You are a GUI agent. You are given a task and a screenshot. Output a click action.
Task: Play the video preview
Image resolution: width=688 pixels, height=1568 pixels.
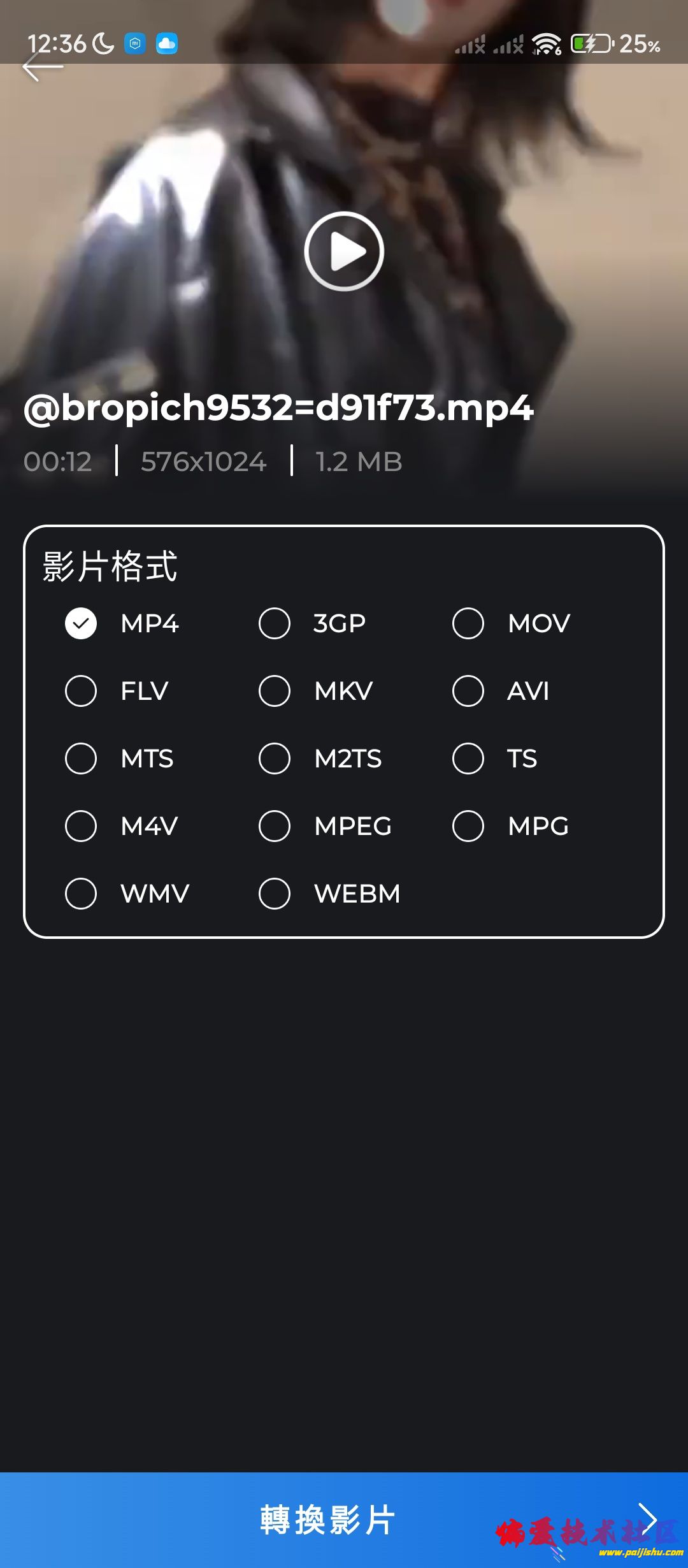344,251
